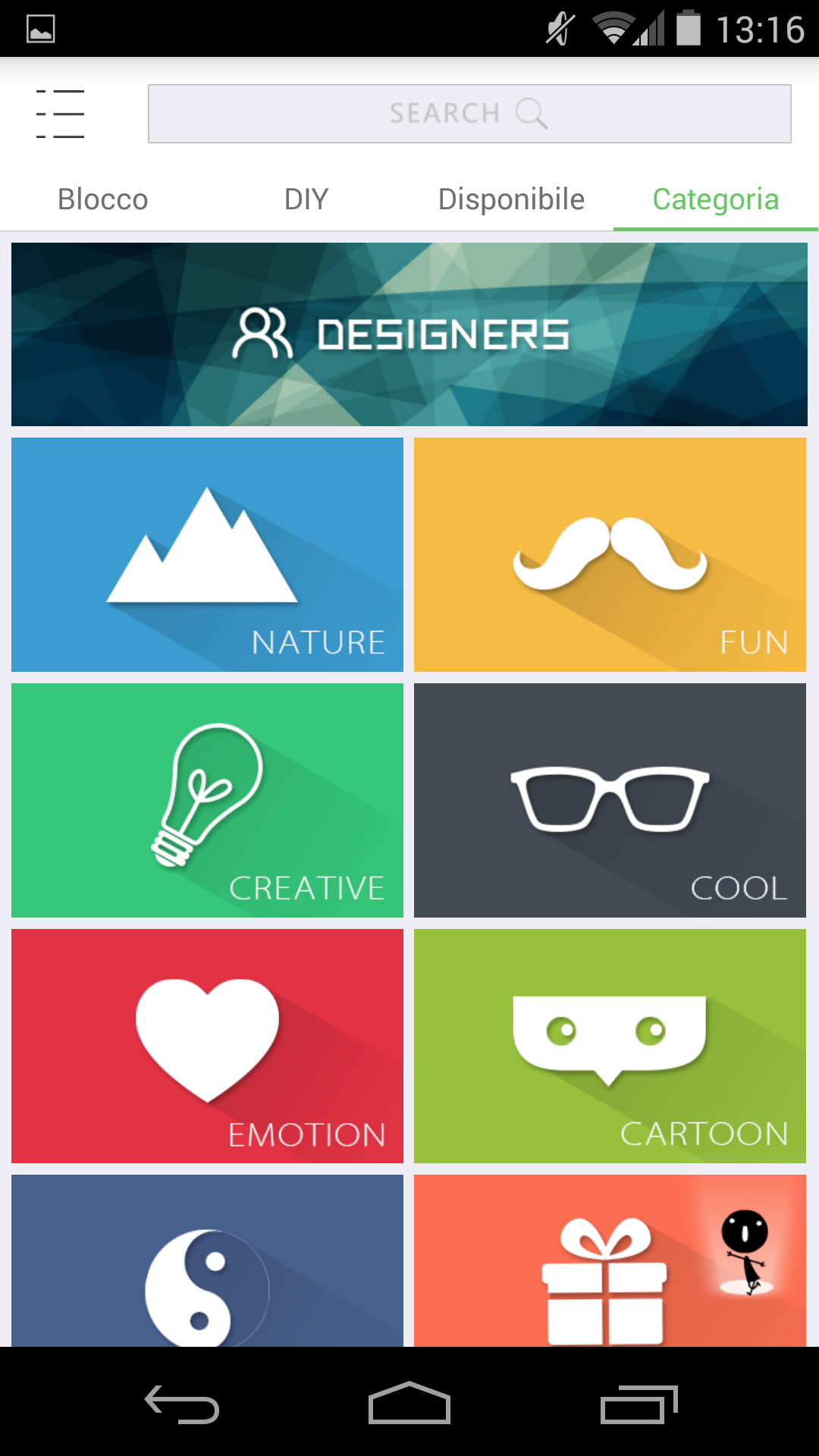Image resolution: width=819 pixels, height=1456 pixels.
Task: Select the Creative category
Action: click(207, 800)
